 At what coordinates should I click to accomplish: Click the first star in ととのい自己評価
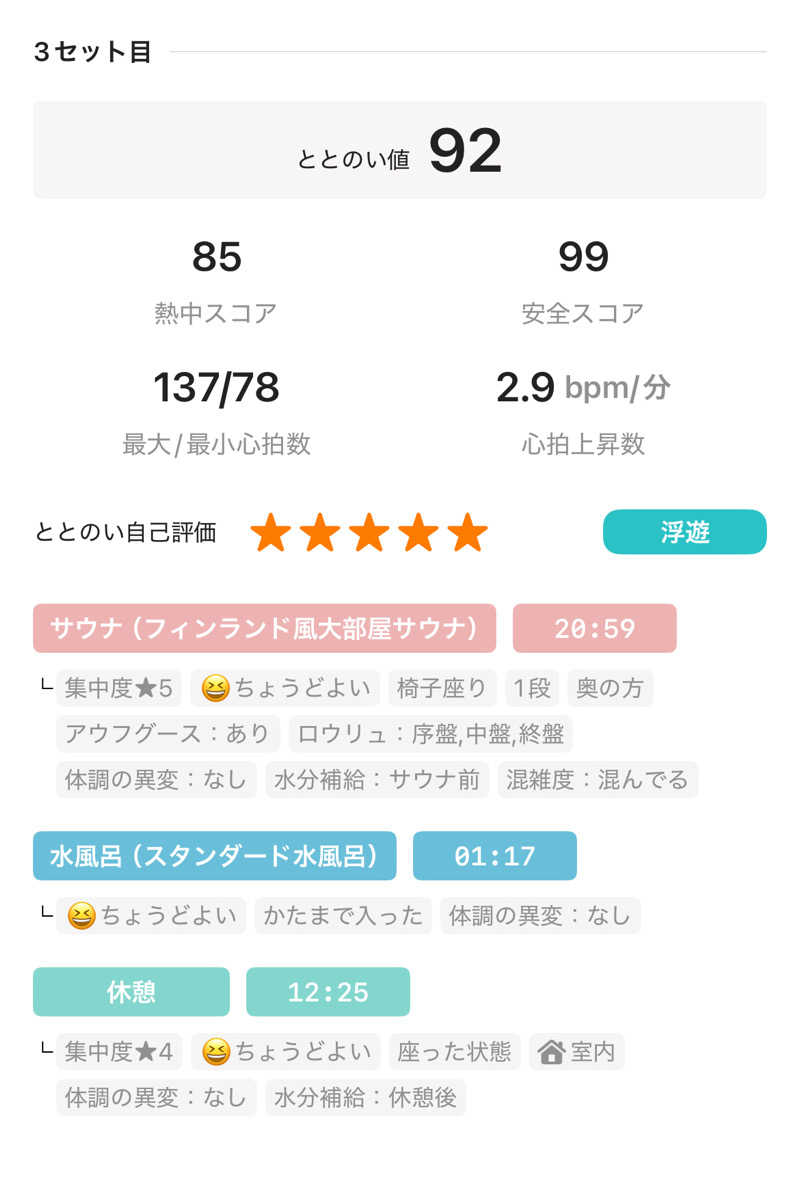270,532
